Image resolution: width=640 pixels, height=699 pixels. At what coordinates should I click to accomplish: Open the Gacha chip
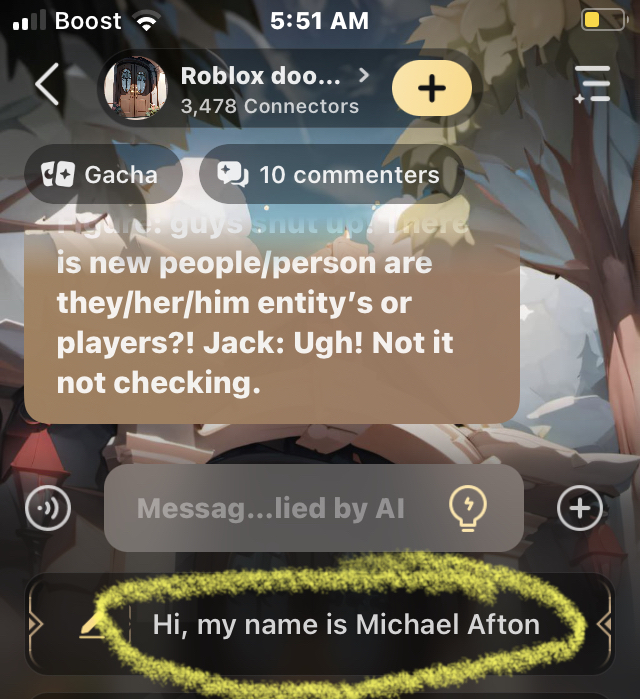coord(103,175)
